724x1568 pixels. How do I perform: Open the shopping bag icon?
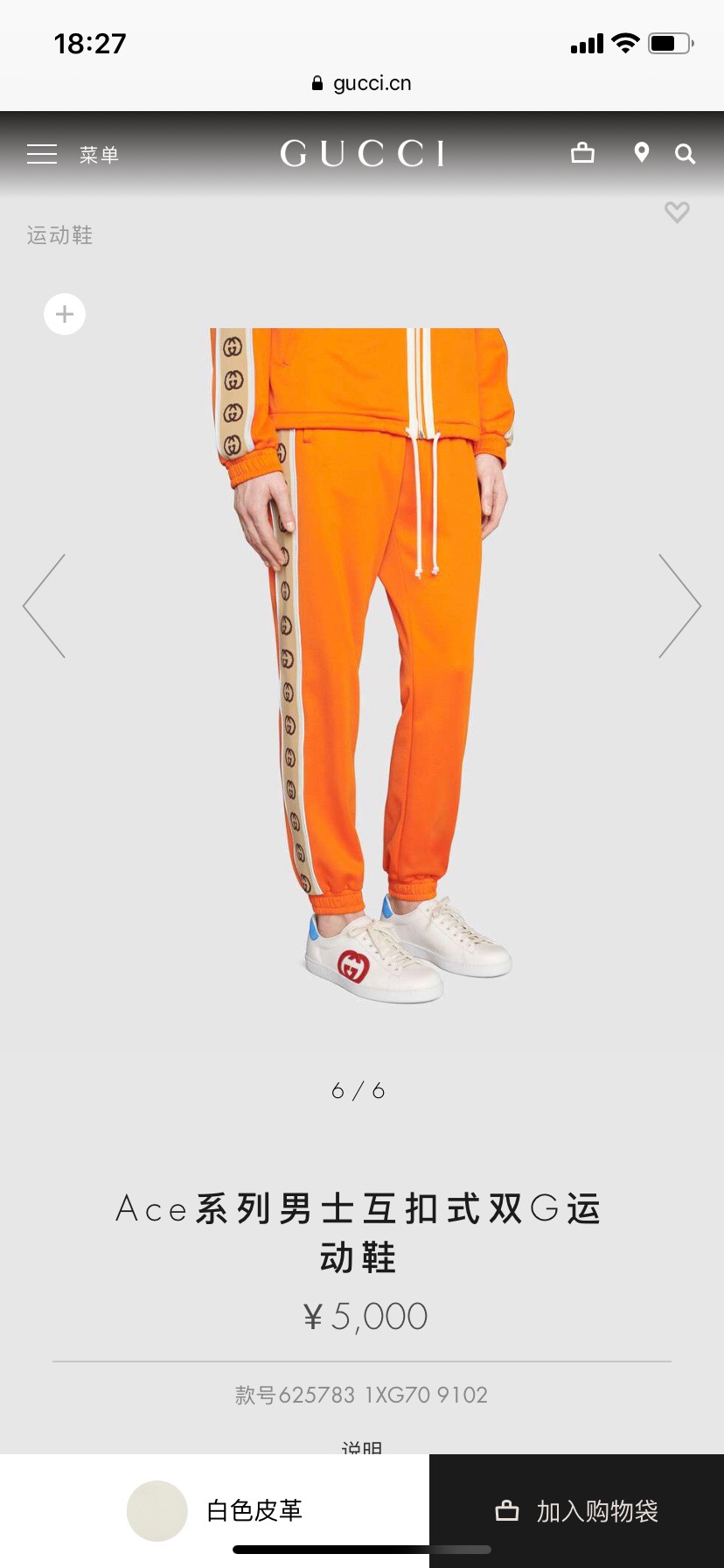click(x=582, y=153)
